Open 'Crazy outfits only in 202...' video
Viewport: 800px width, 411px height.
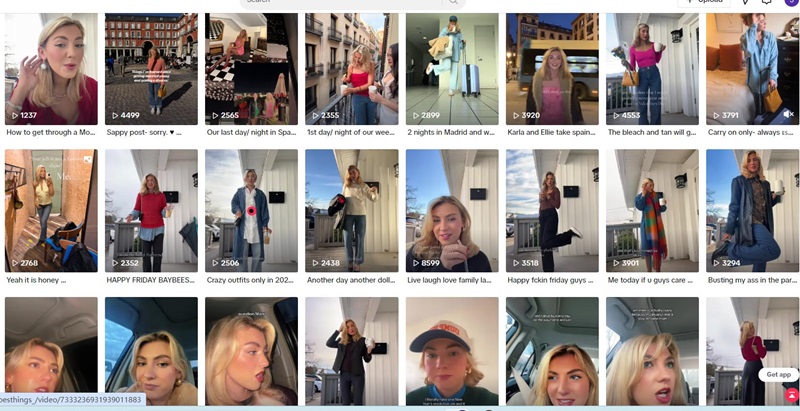[251, 211]
